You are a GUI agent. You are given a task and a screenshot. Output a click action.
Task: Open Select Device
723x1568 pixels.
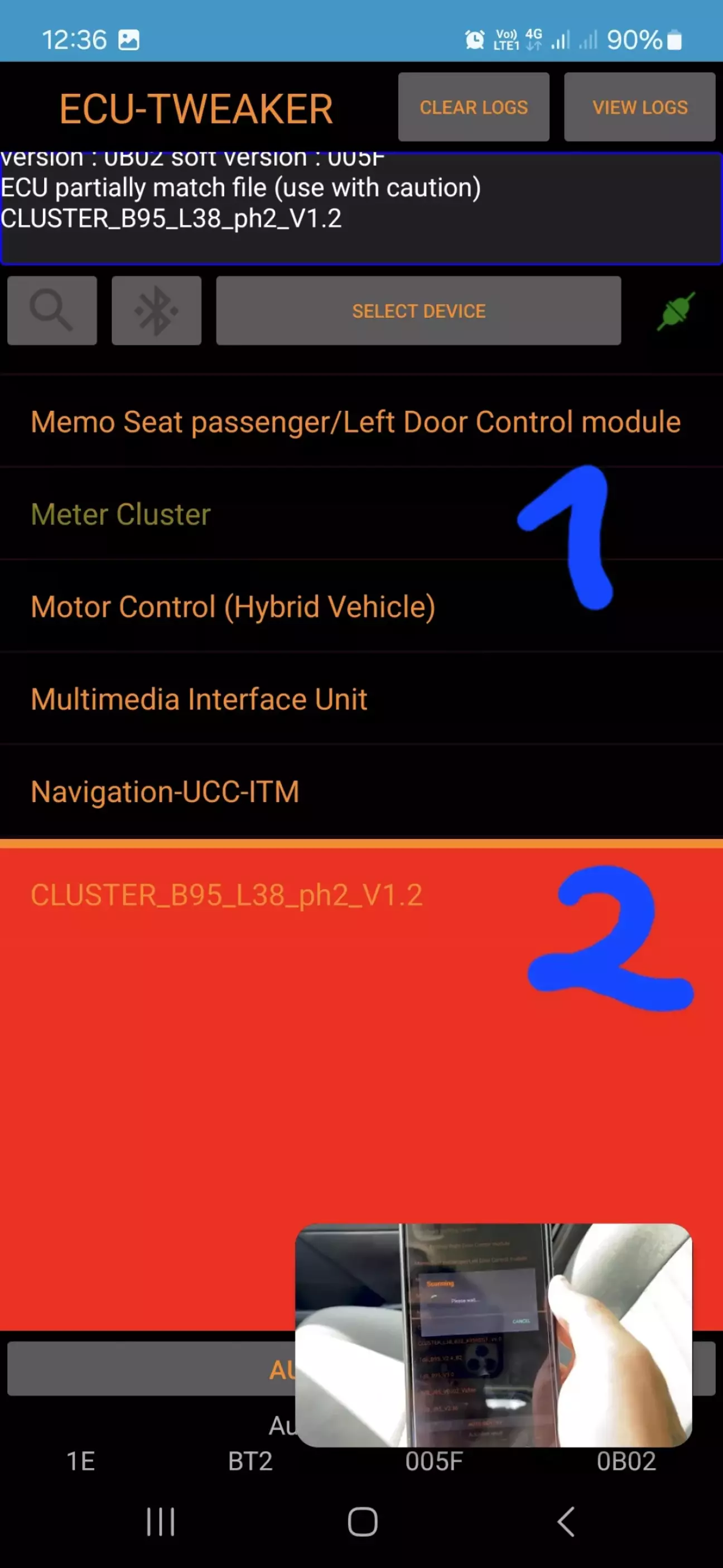tap(419, 310)
